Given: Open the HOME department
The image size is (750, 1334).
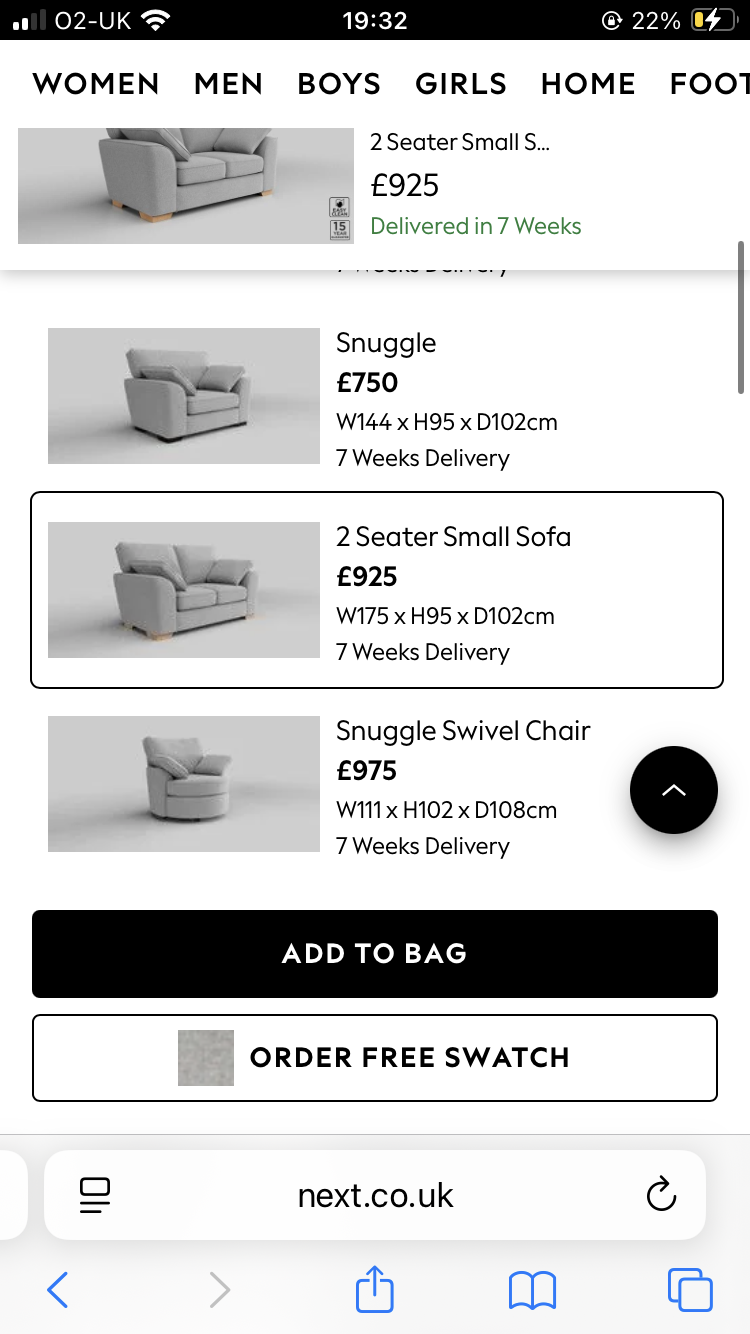Looking at the screenshot, I should point(588,84).
